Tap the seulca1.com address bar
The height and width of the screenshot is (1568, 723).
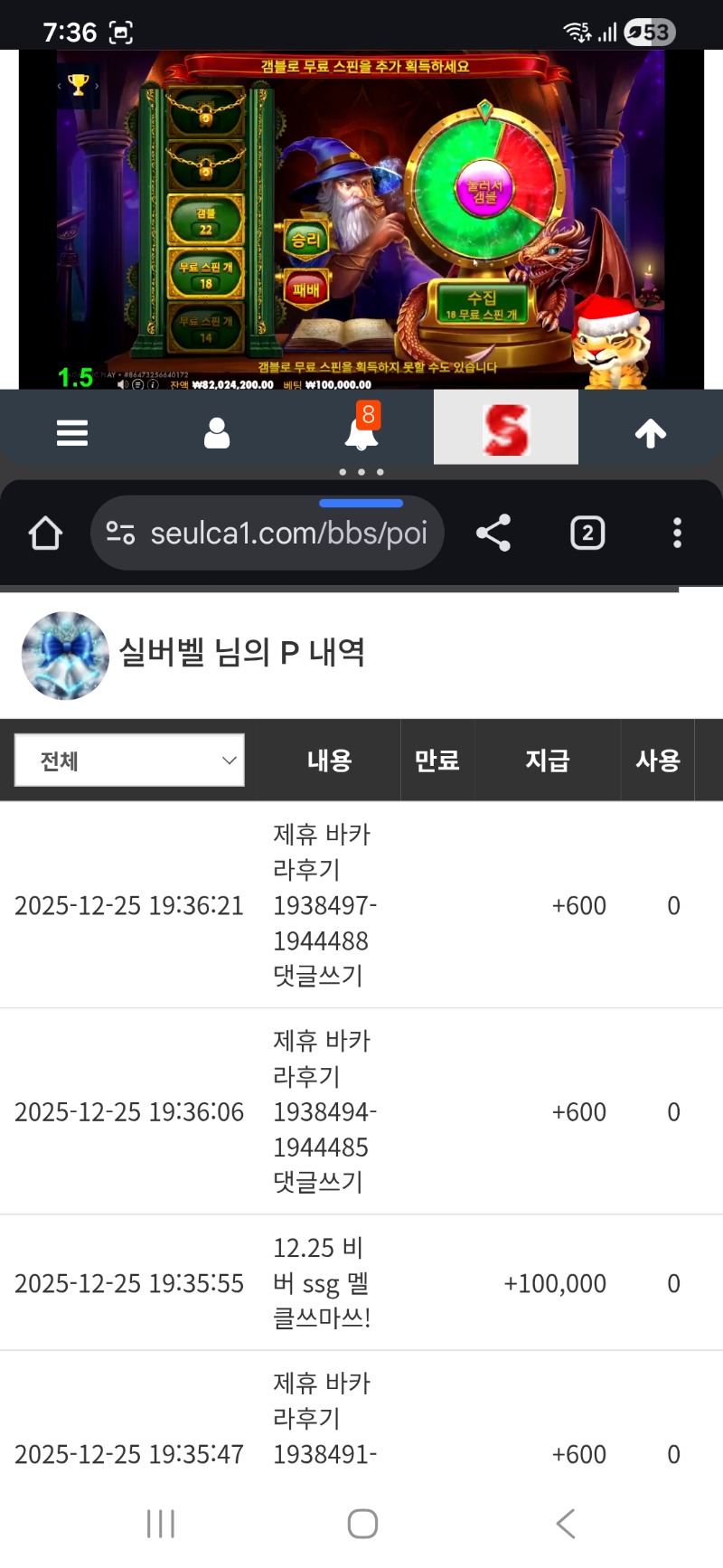click(x=271, y=534)
